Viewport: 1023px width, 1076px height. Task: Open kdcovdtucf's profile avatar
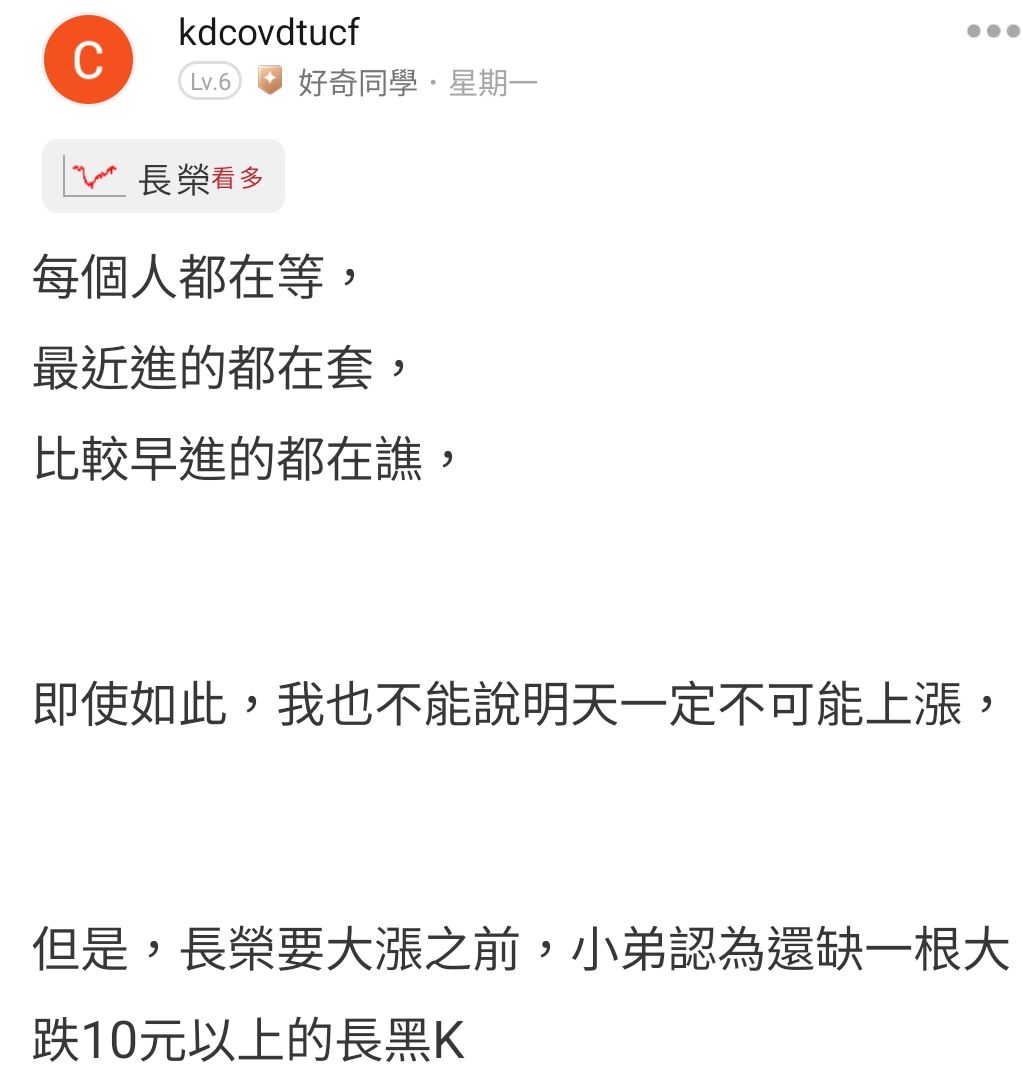[88, 60]
